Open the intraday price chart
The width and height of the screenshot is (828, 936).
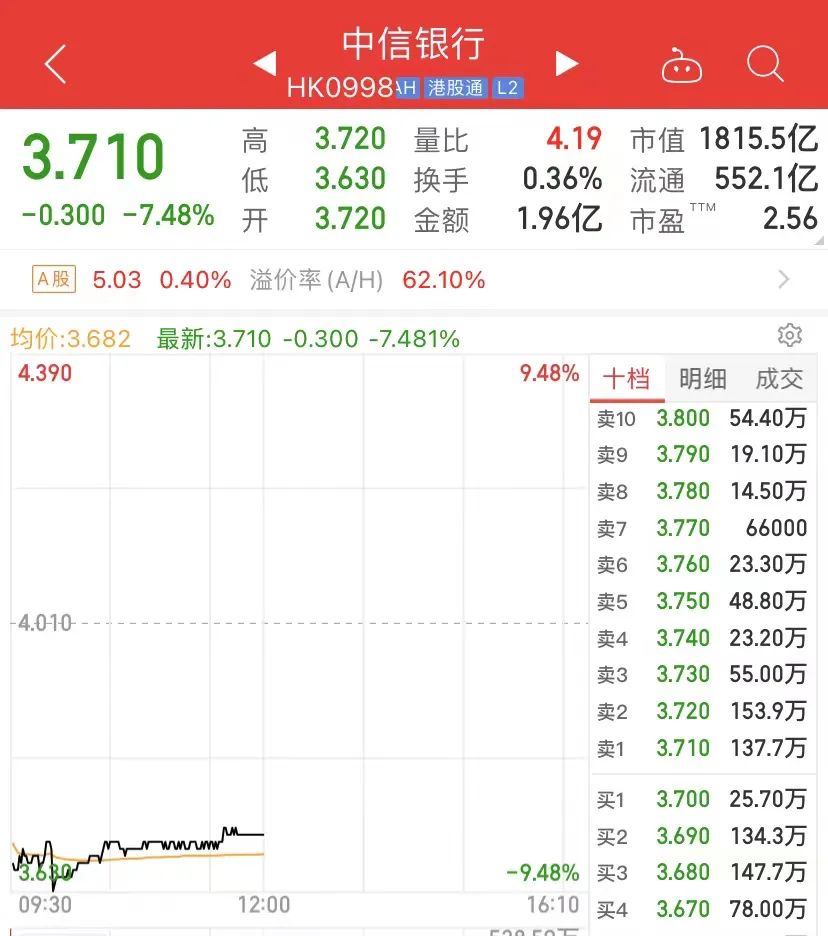(298, 620)
